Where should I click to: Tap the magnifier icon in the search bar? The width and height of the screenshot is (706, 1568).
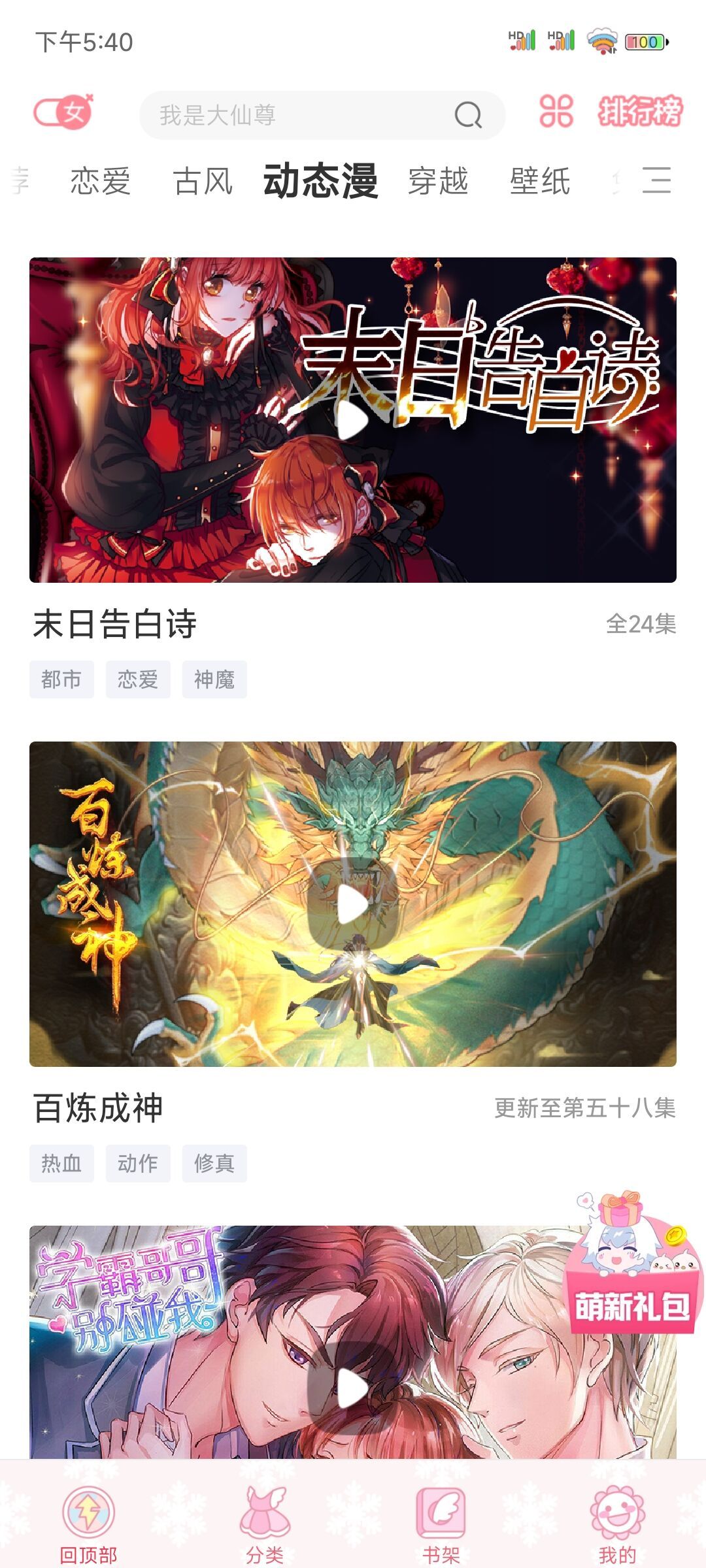(467, 115)
